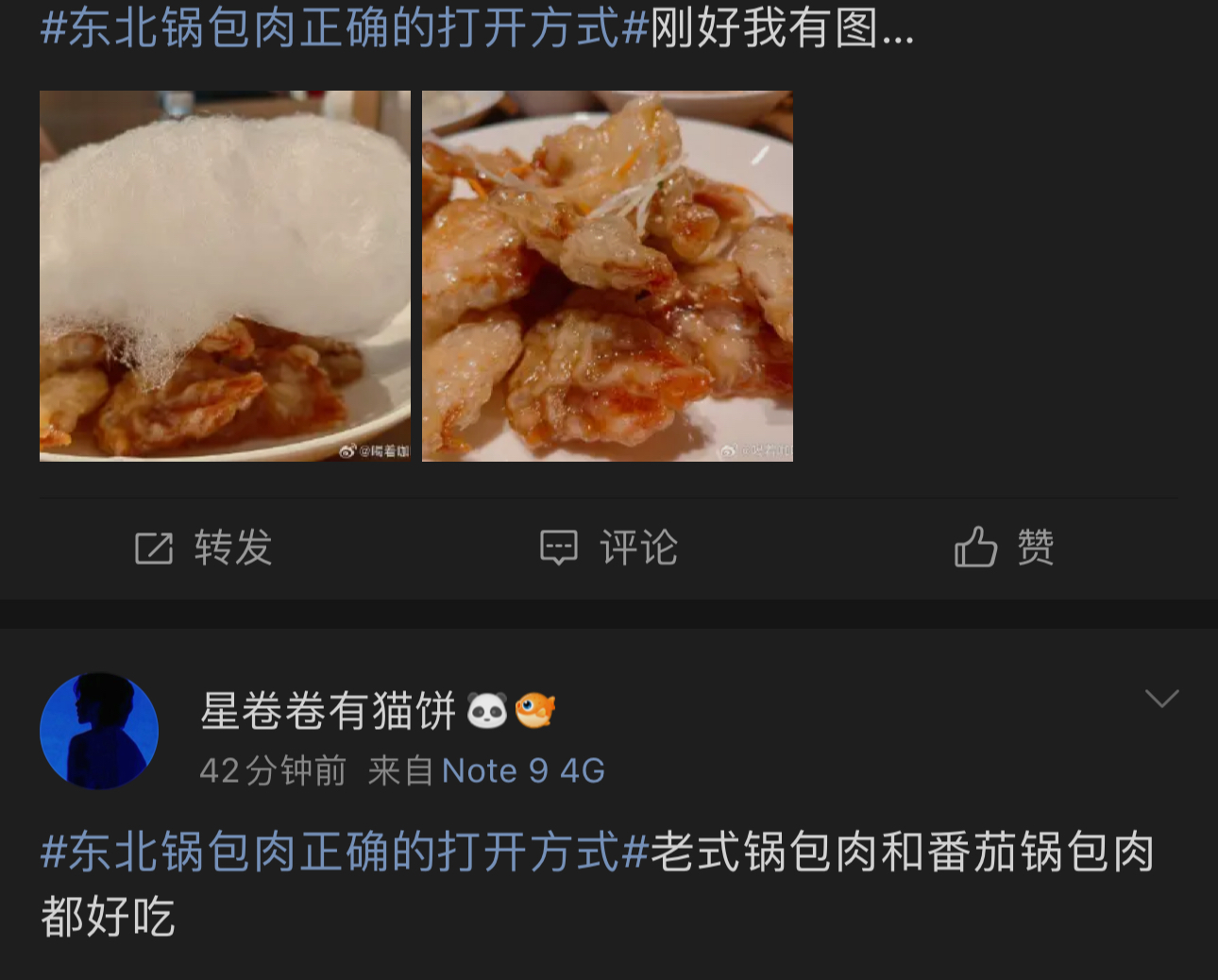Repost with the 转发 button
This screenshot has width=1218, height=980.
[204, 548]
